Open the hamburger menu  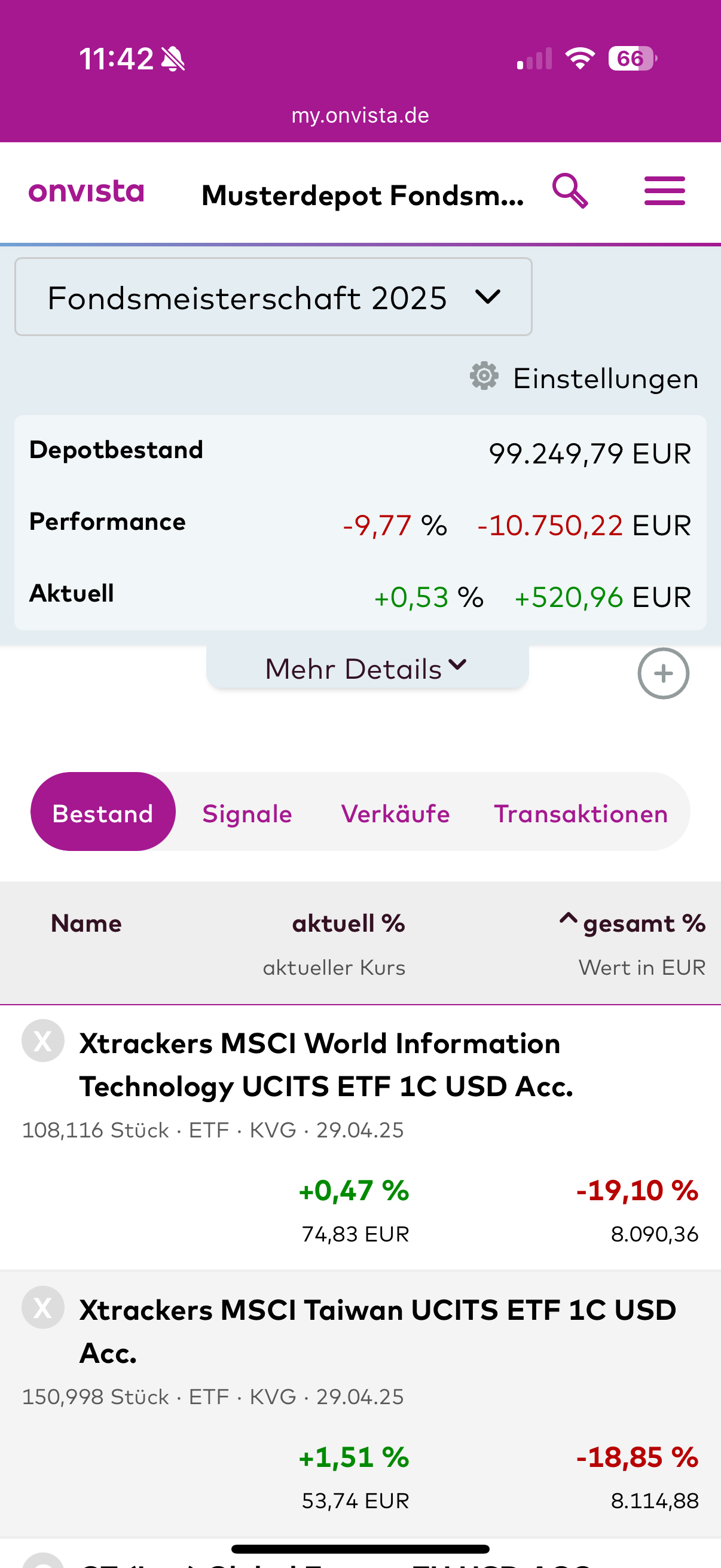coord(664,192)
